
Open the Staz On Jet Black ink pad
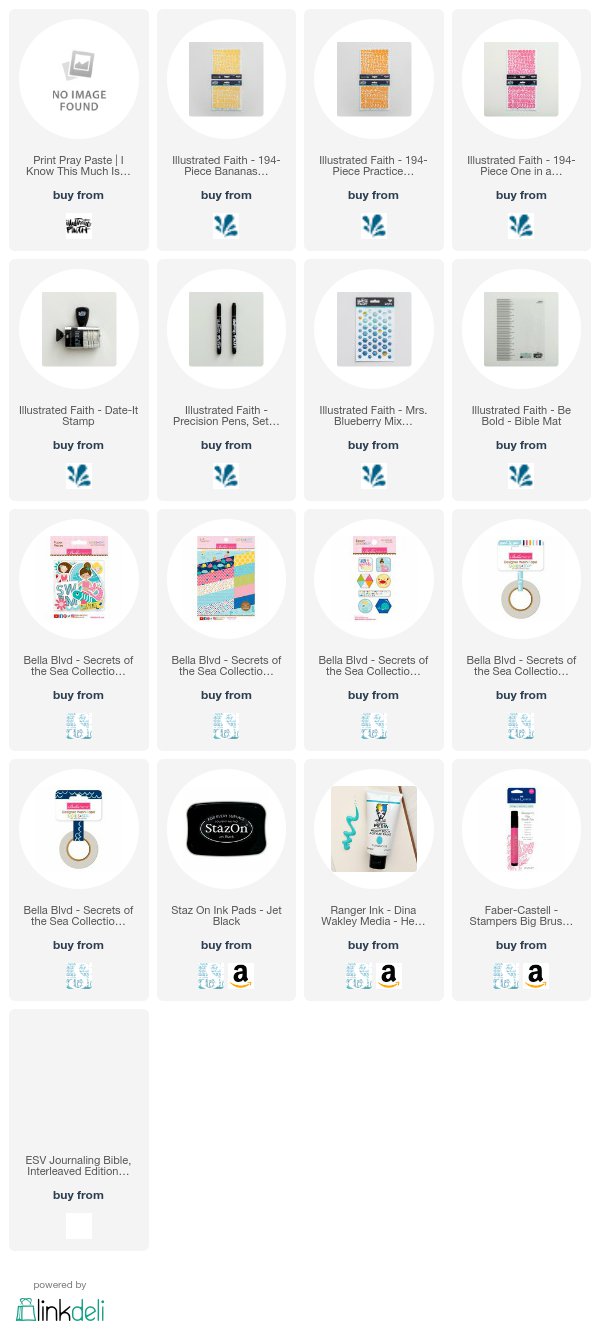[226, 829]
